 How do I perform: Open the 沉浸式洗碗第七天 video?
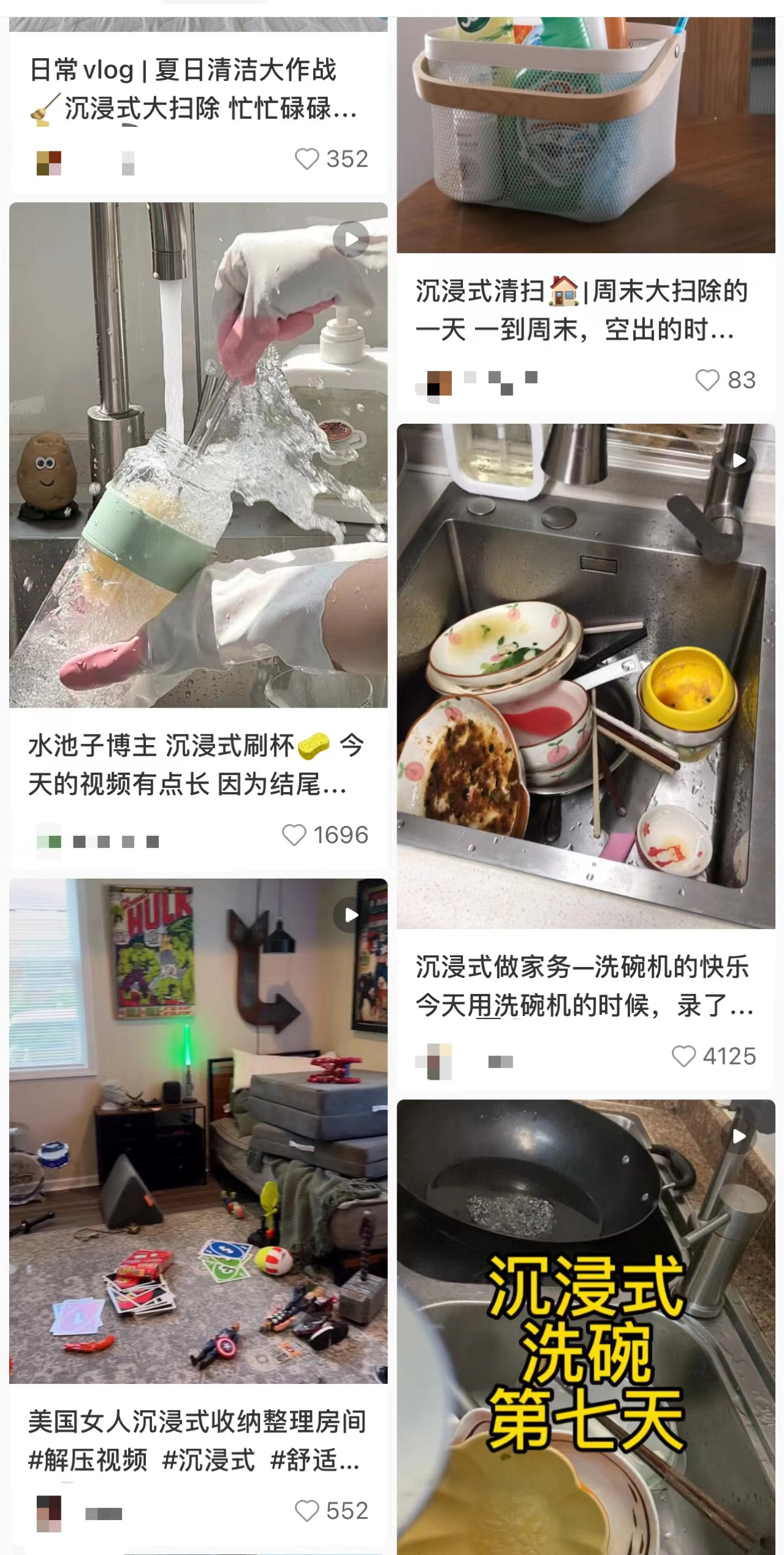click(585, 1324)
